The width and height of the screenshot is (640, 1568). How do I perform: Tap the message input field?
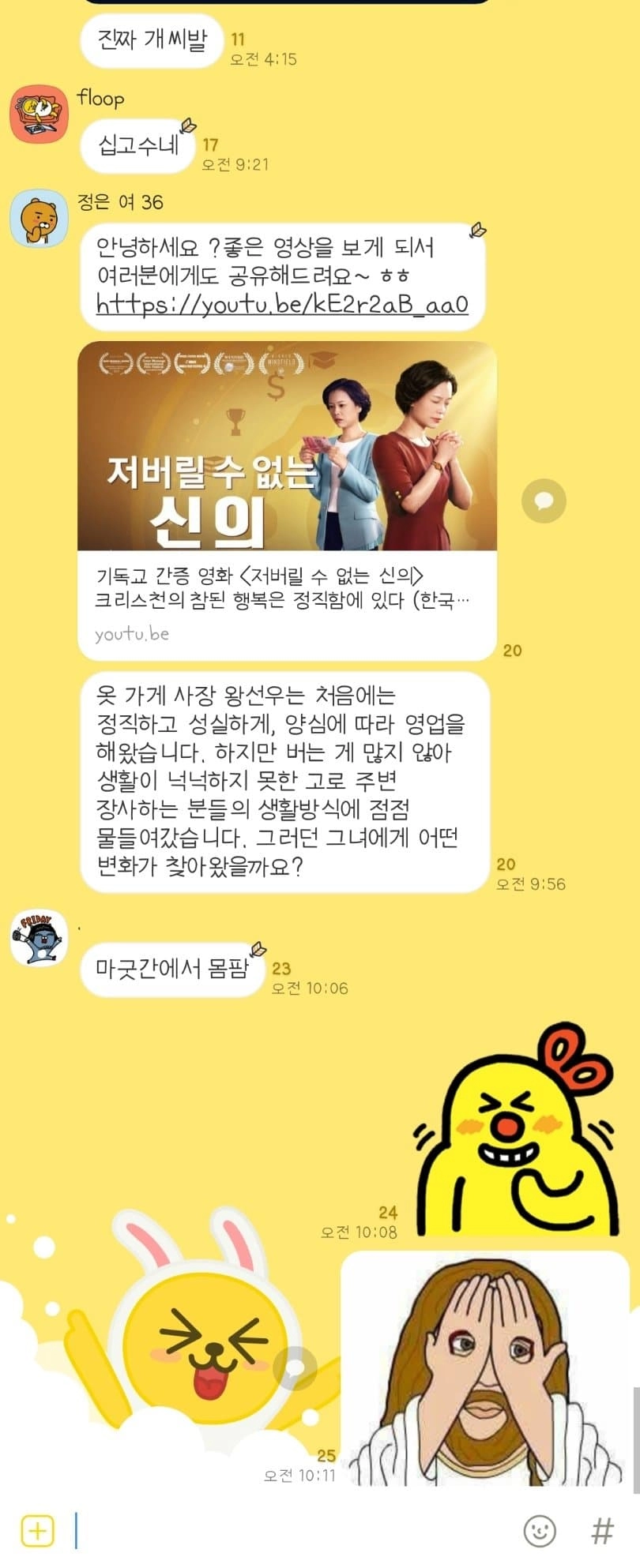point(292,1531)
